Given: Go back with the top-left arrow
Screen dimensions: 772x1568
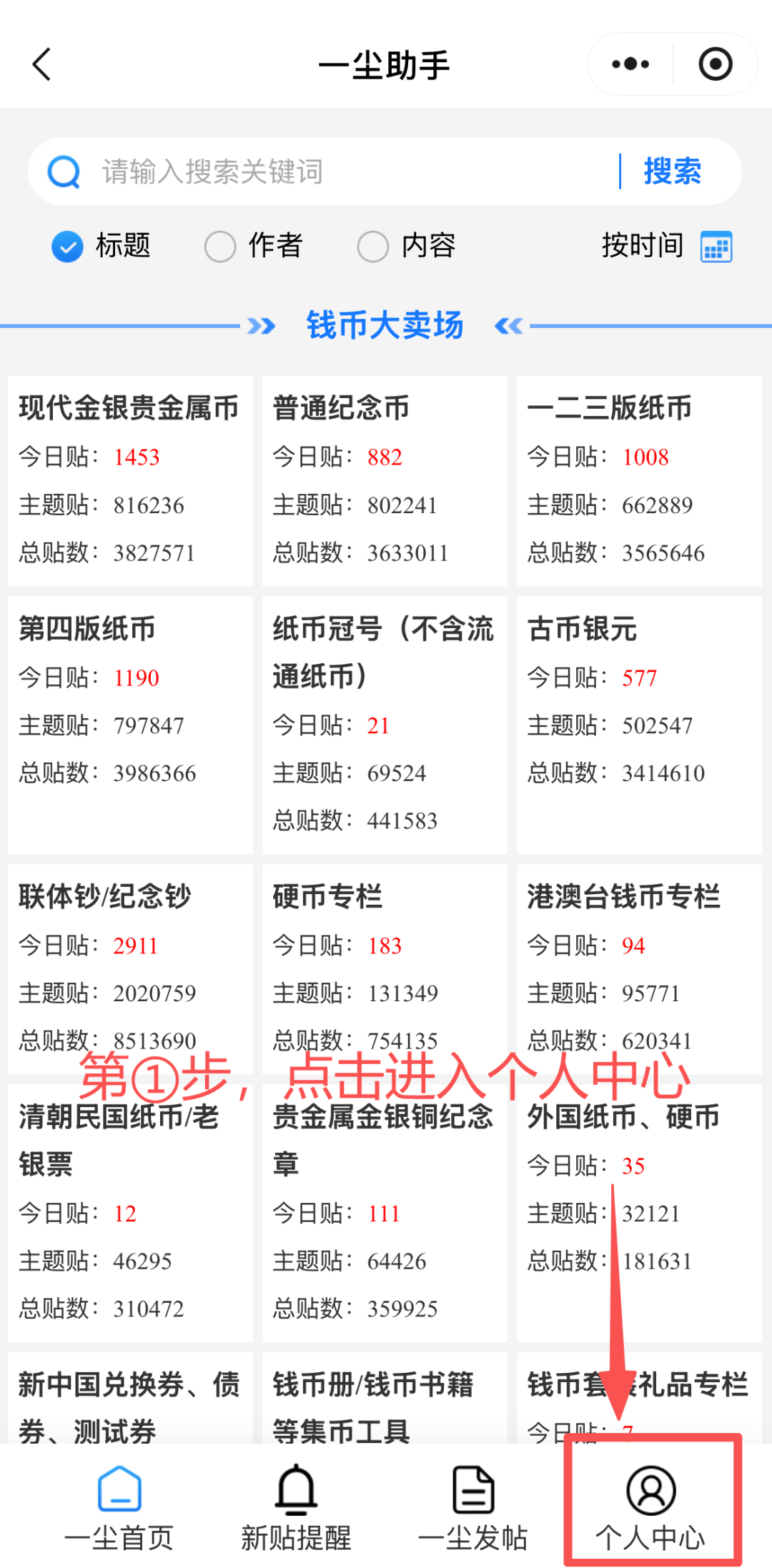Looking at the screenshot, I should pyautogui.click(x=42, y=64).
